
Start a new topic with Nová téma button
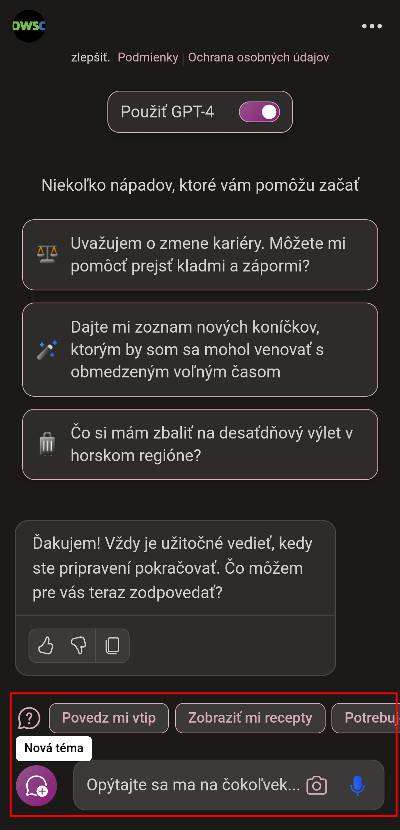37,786
